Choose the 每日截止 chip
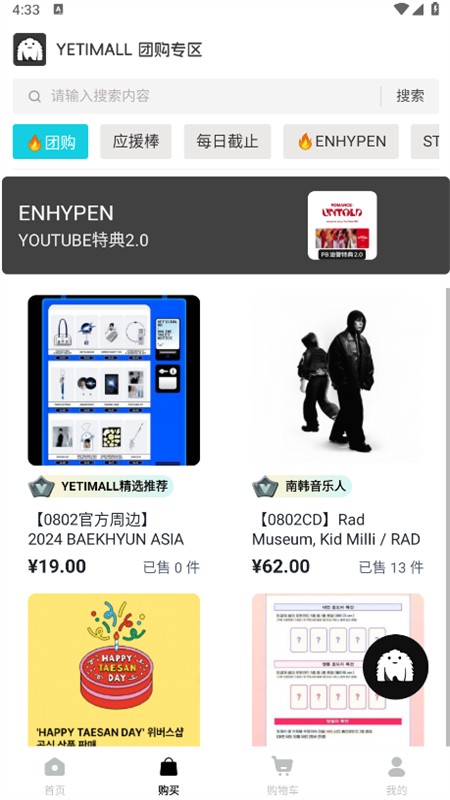The height and width of the screenshot is (800, 450). click(x=227, y=141)
